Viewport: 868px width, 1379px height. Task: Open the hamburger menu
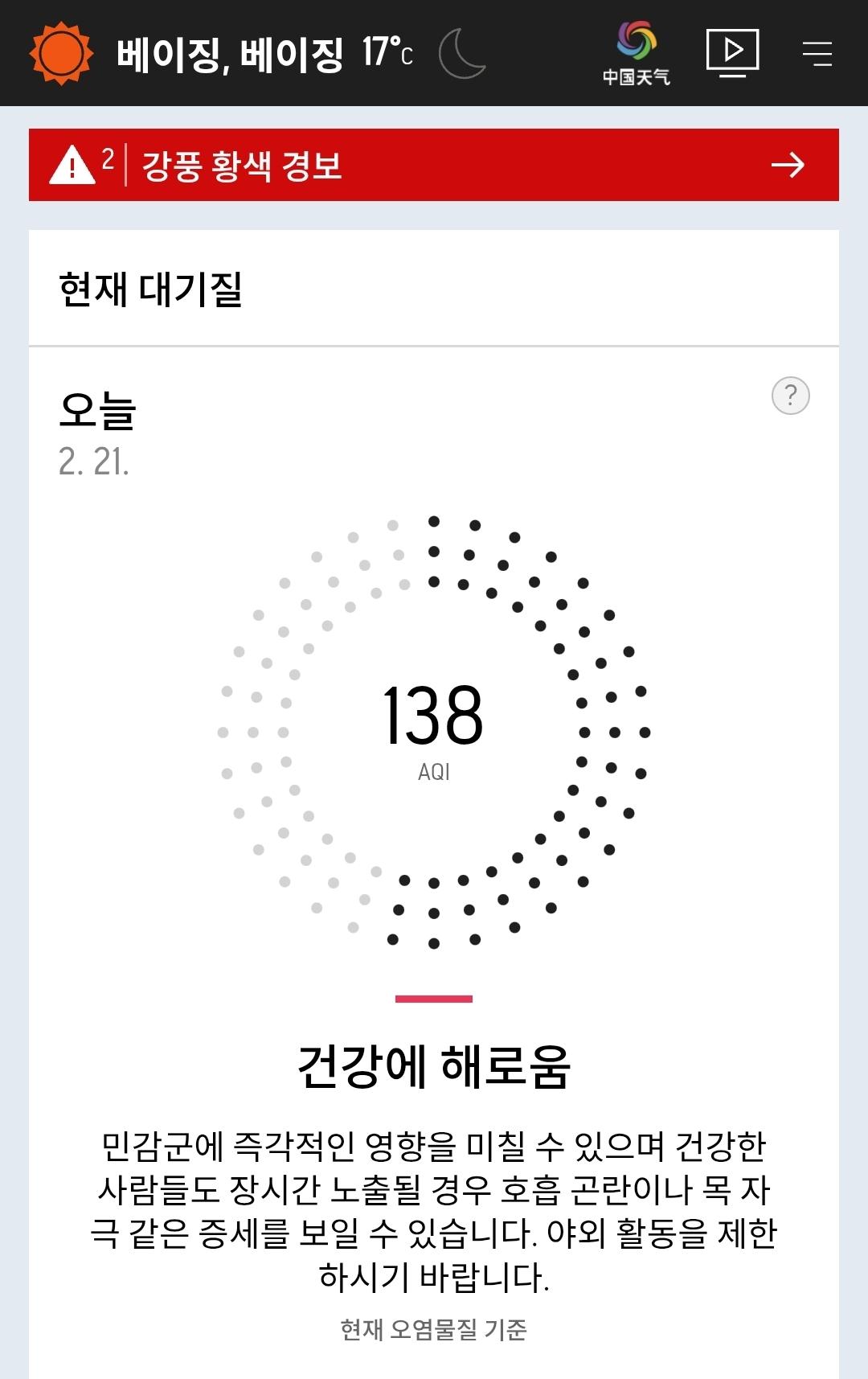pos(817,53)
